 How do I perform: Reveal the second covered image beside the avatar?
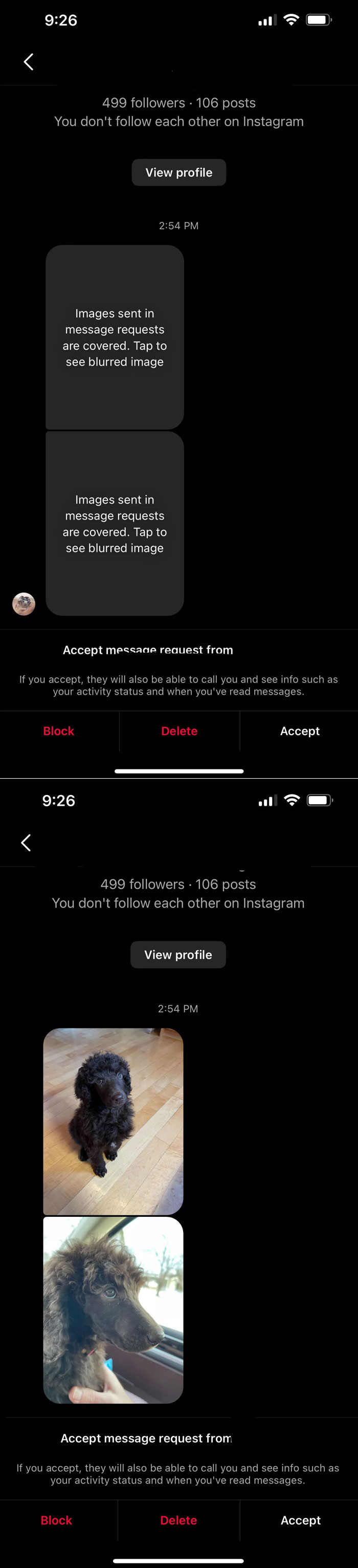[114, 524]
